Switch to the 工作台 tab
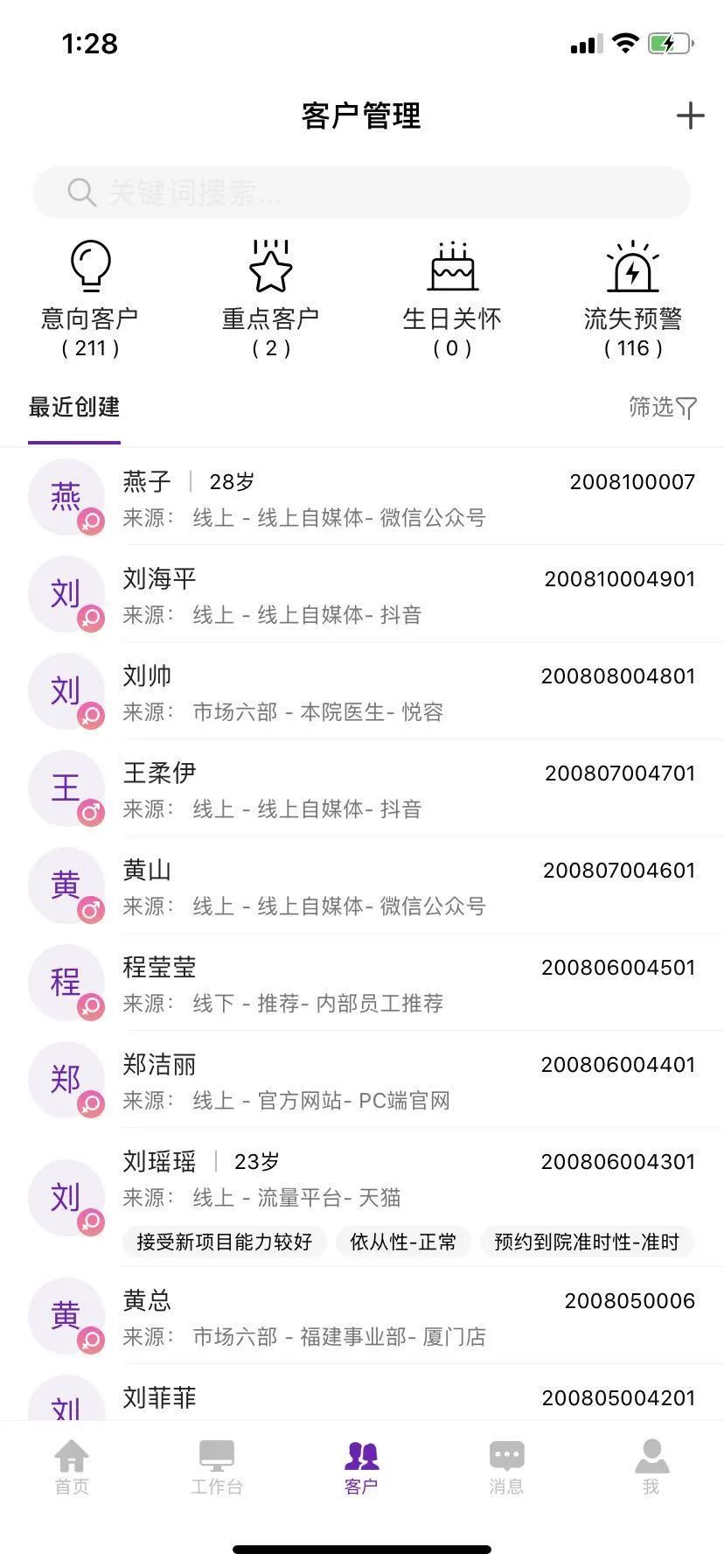The width and height of the screenshot is (724, 1568). click(217, 1466)
